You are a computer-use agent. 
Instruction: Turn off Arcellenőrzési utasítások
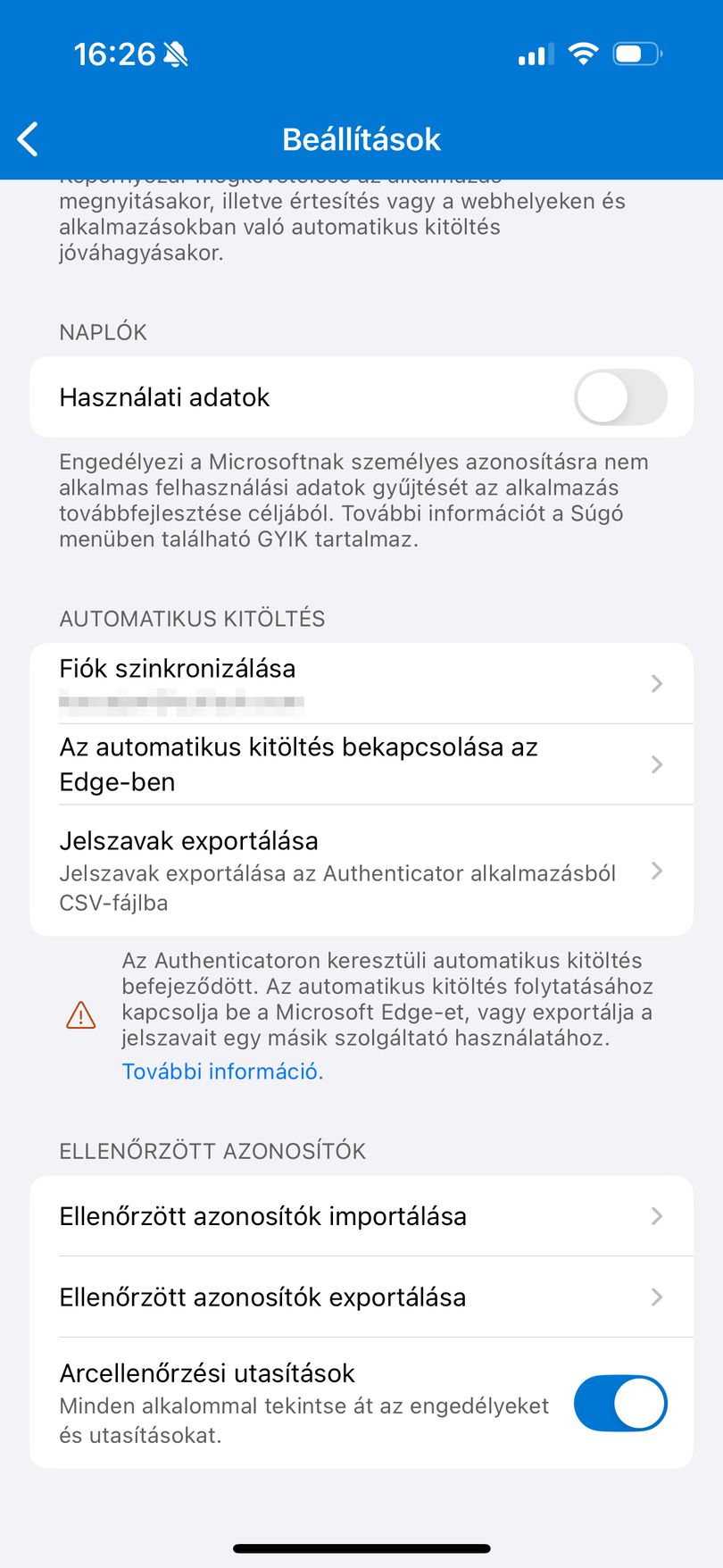(x=620, y=1403)
